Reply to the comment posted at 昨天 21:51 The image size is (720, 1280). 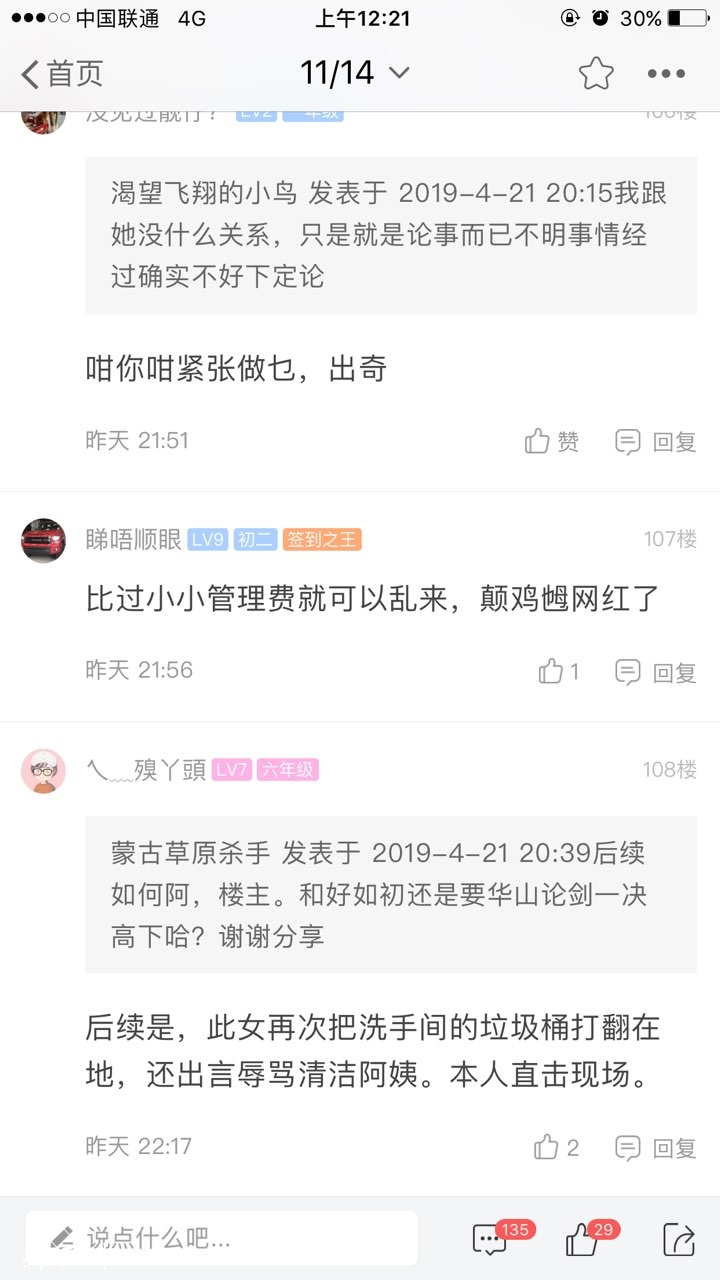[x=656, y=441]
